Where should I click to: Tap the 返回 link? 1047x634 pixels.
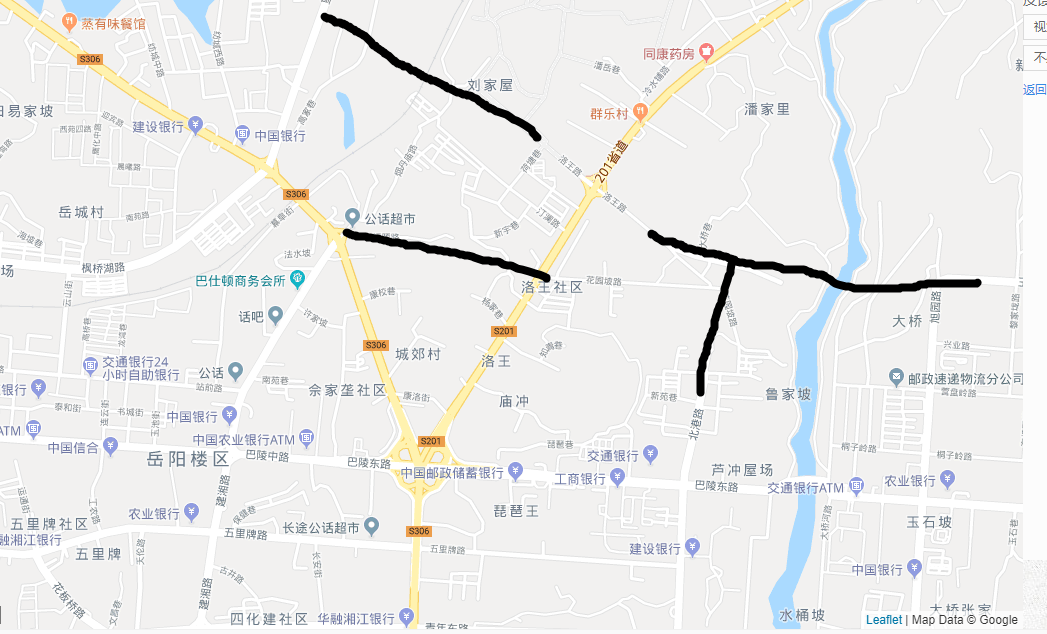1034,89
